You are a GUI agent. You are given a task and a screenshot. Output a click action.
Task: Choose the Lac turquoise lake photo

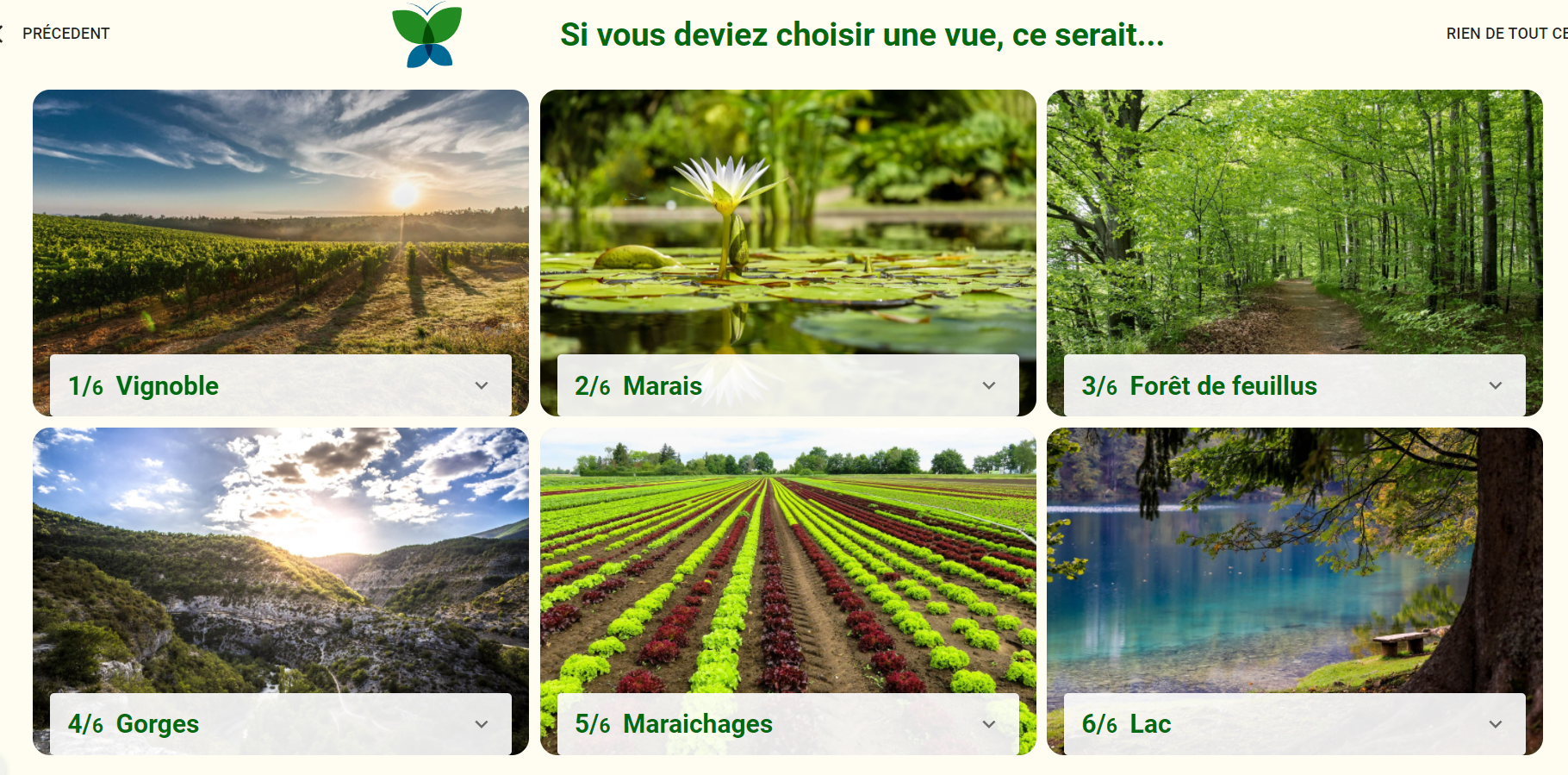point(1294,560)
